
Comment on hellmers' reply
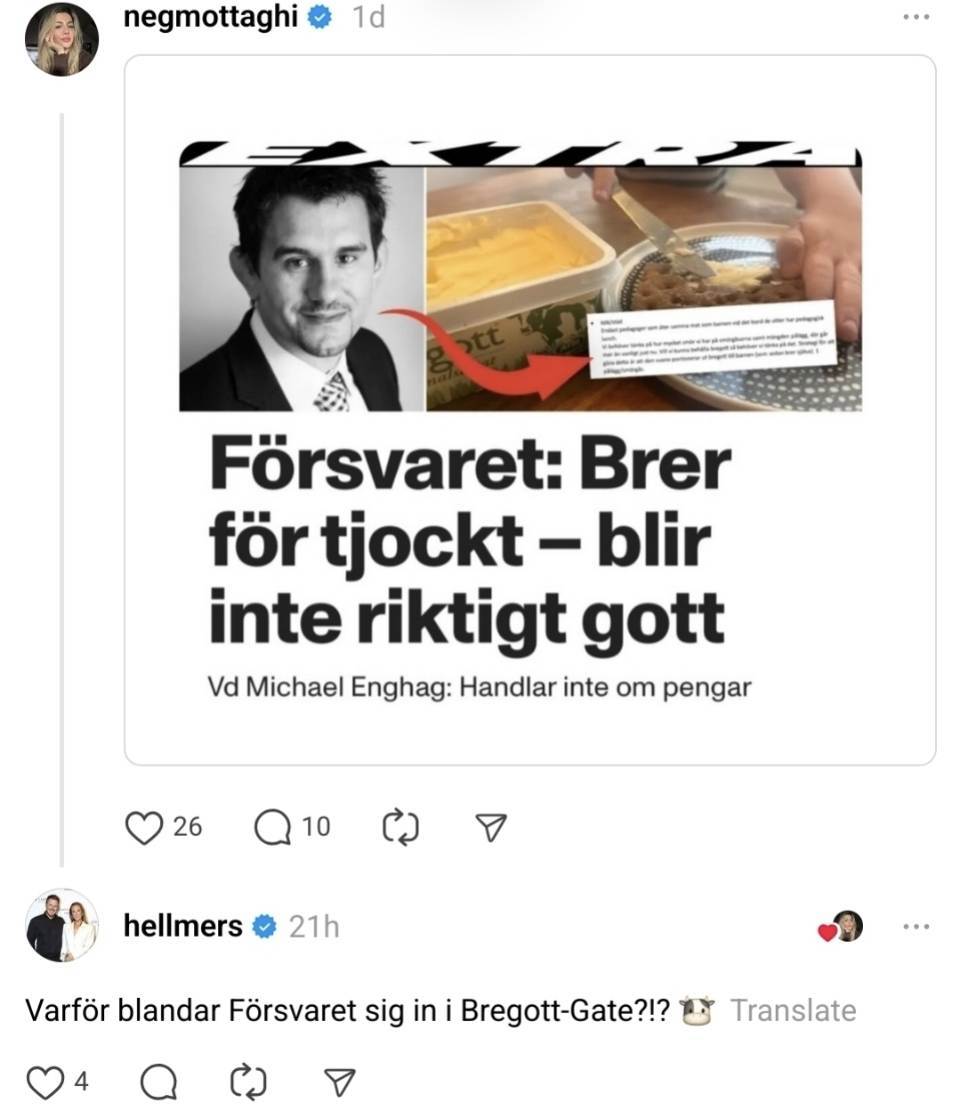pos(156,1081)
